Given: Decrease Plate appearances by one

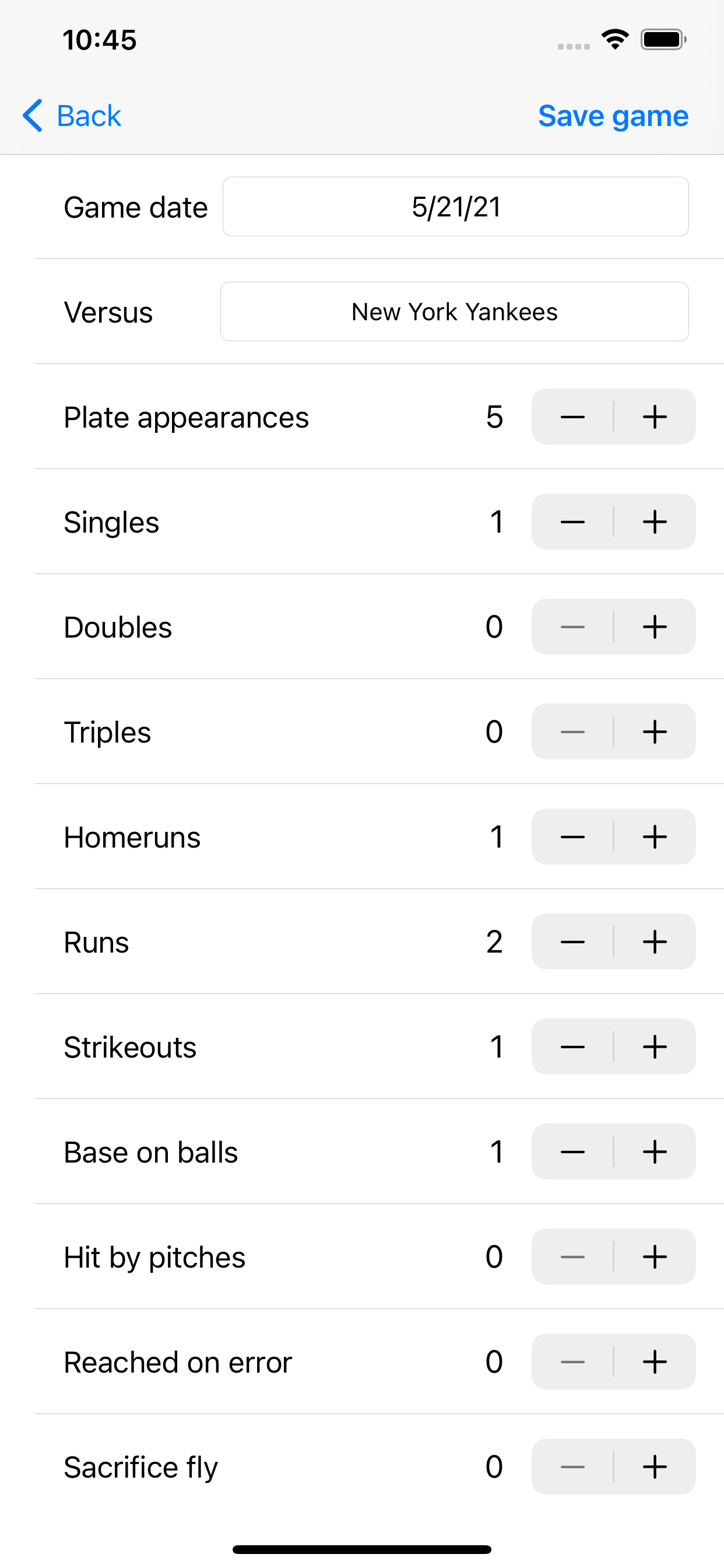Looking at the screenshot, I should coord(572,417).
